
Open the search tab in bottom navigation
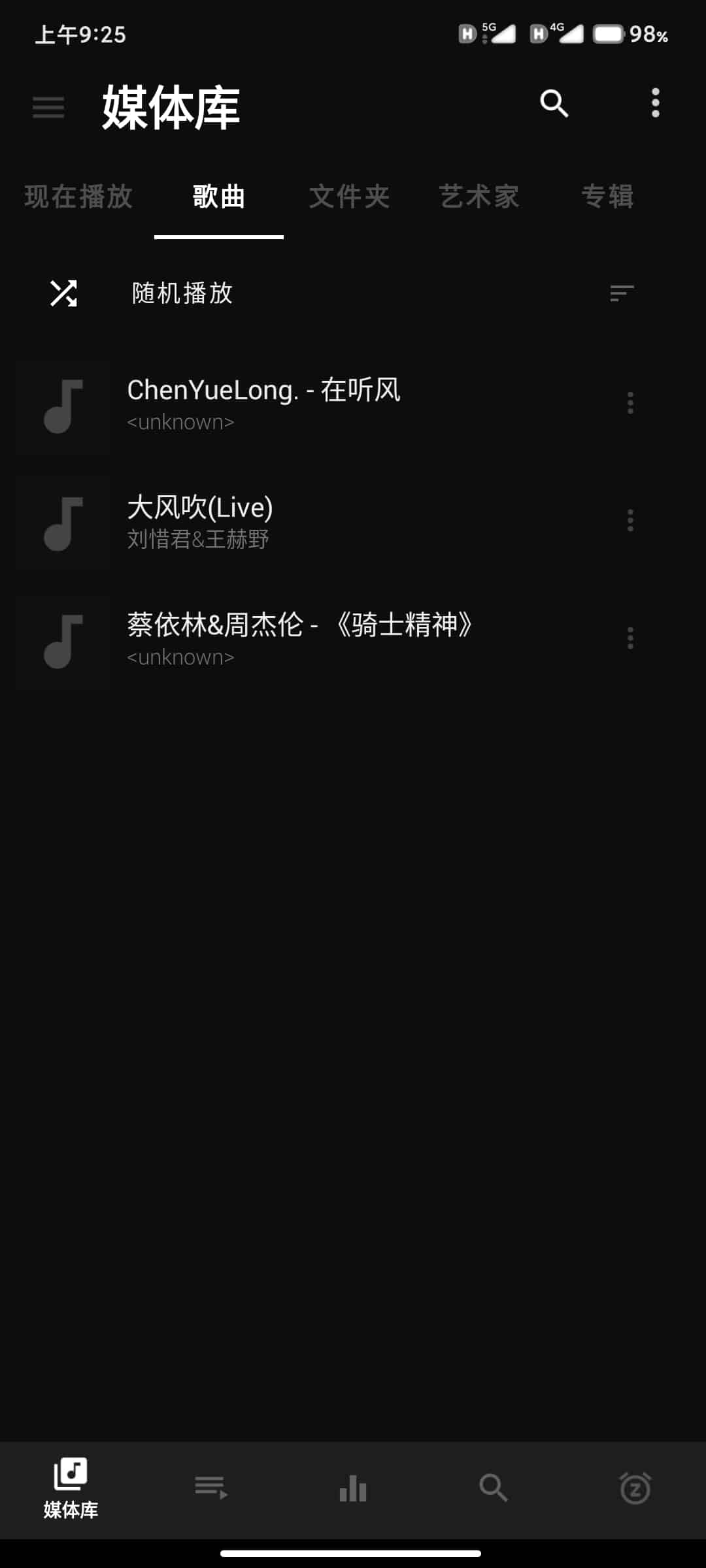pyautogui.click(x=494, y=1488)
